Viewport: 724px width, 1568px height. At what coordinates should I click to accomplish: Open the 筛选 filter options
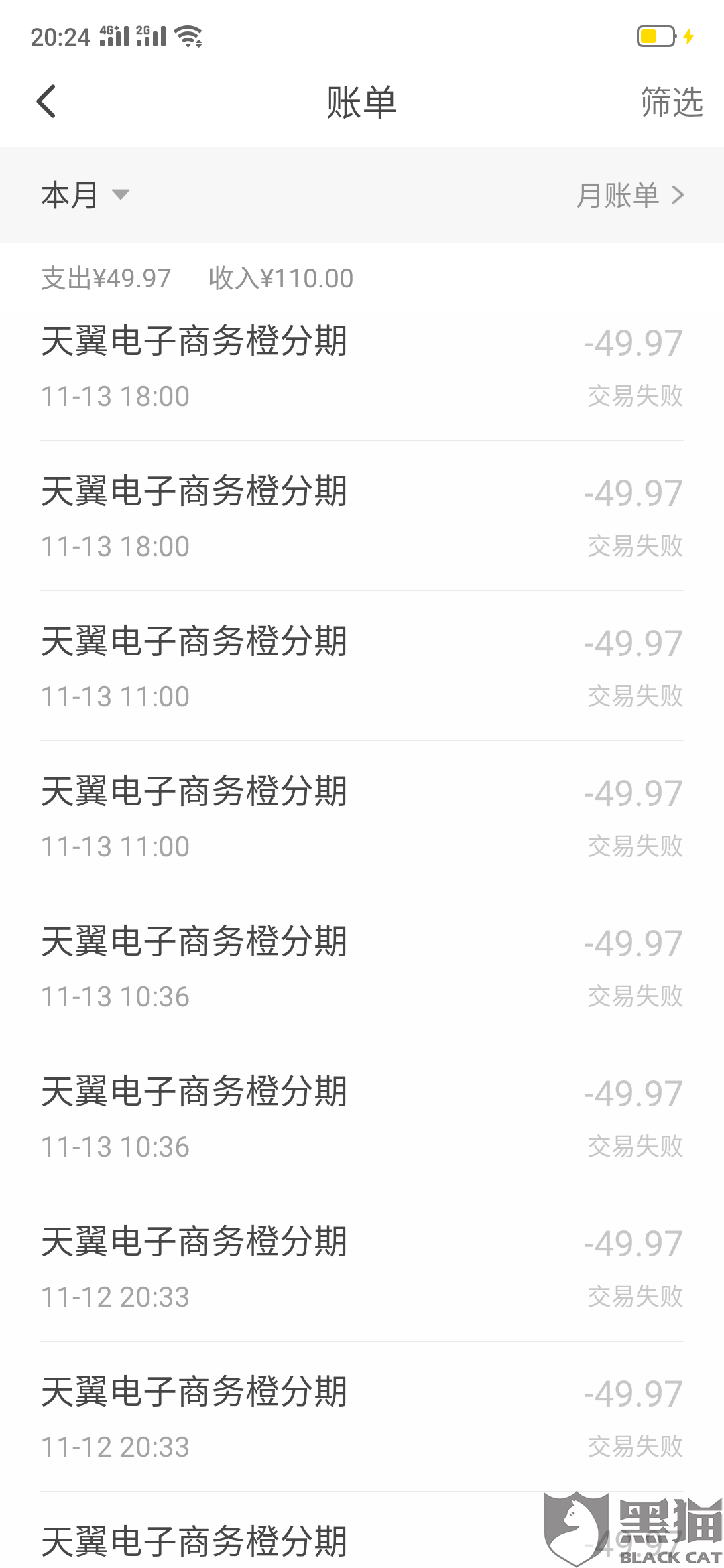tap(671, 103)
